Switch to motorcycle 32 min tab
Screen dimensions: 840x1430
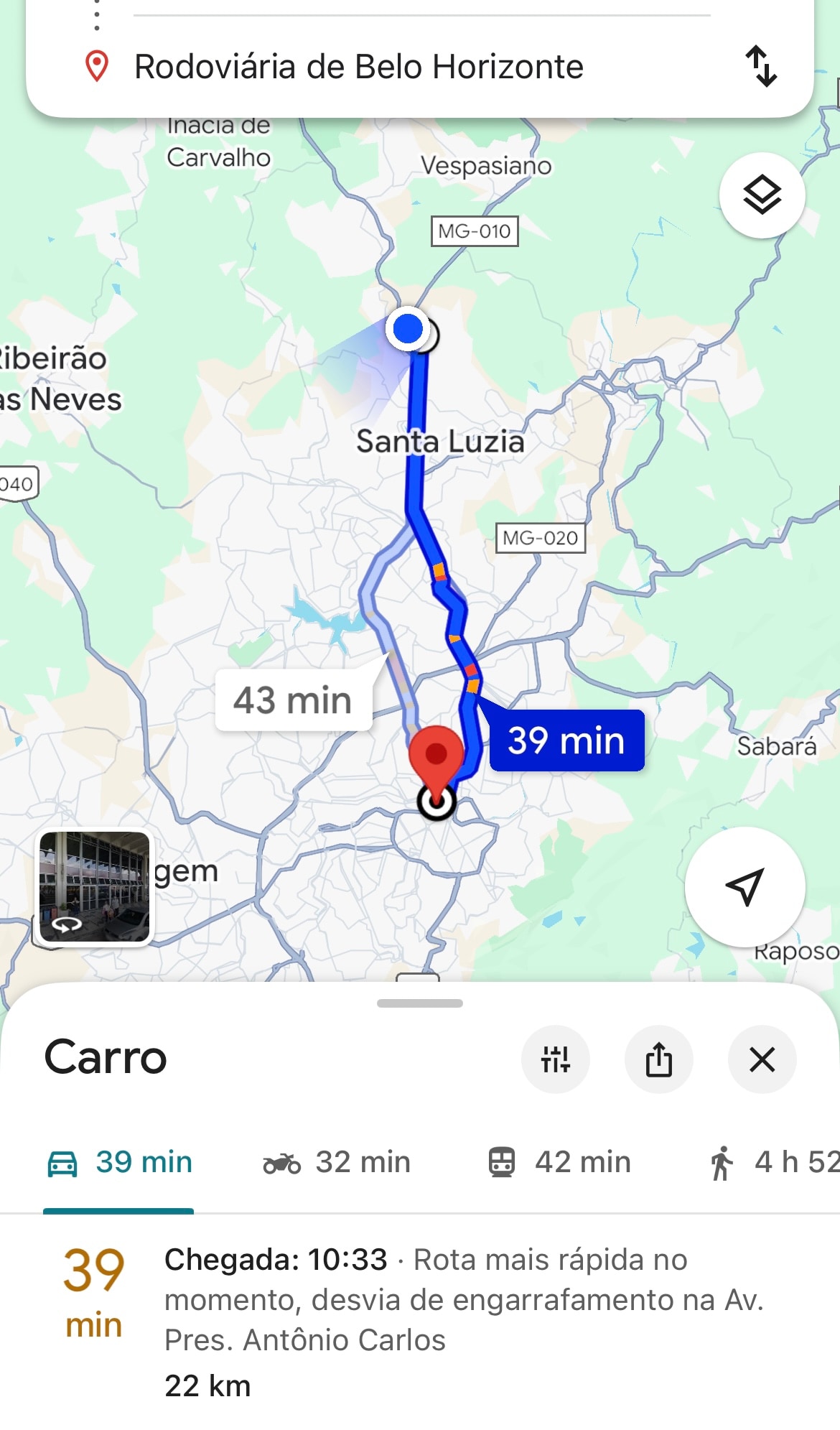click(337, 1162)
